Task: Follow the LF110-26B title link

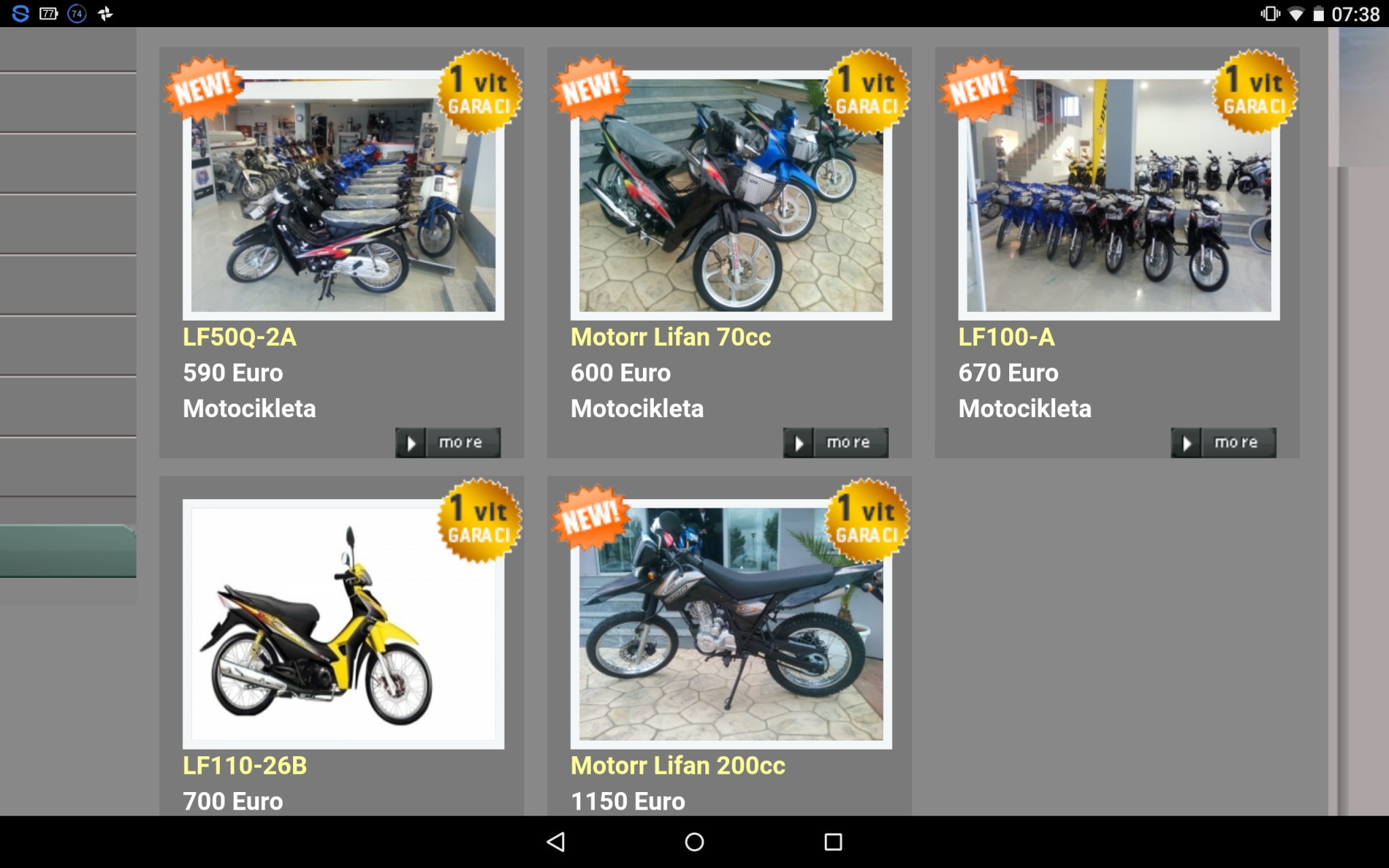Action: (245, 766)
